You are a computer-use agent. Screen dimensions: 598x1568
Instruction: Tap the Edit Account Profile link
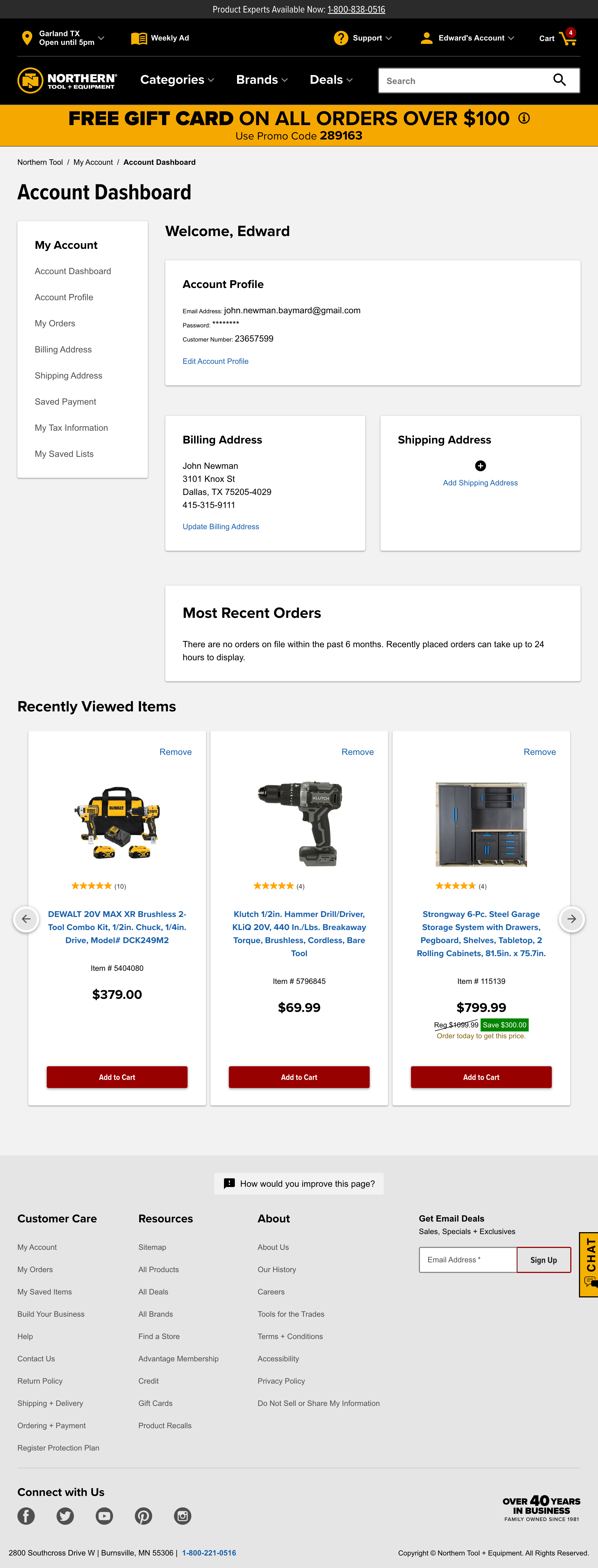[x=215, y=361]
